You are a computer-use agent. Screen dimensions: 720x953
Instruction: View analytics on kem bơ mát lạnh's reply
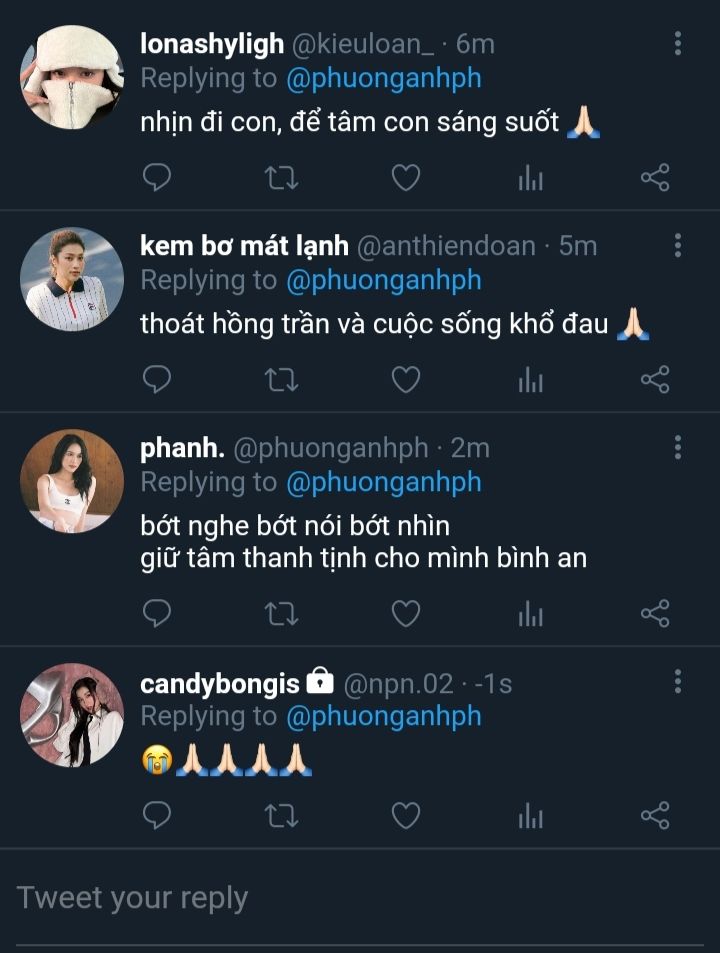pos(530,380)
